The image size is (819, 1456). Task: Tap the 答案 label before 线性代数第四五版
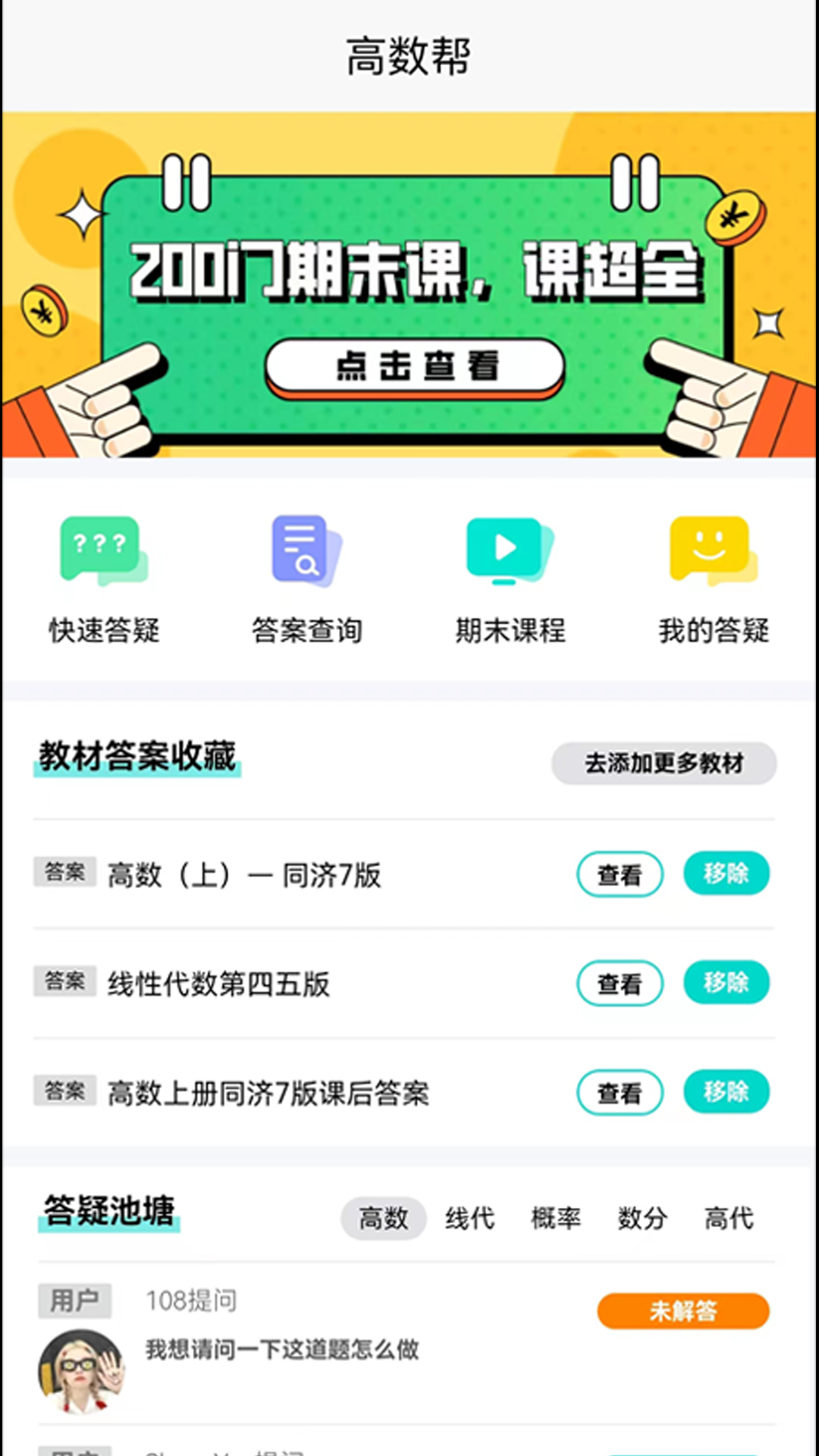point(64,981)
